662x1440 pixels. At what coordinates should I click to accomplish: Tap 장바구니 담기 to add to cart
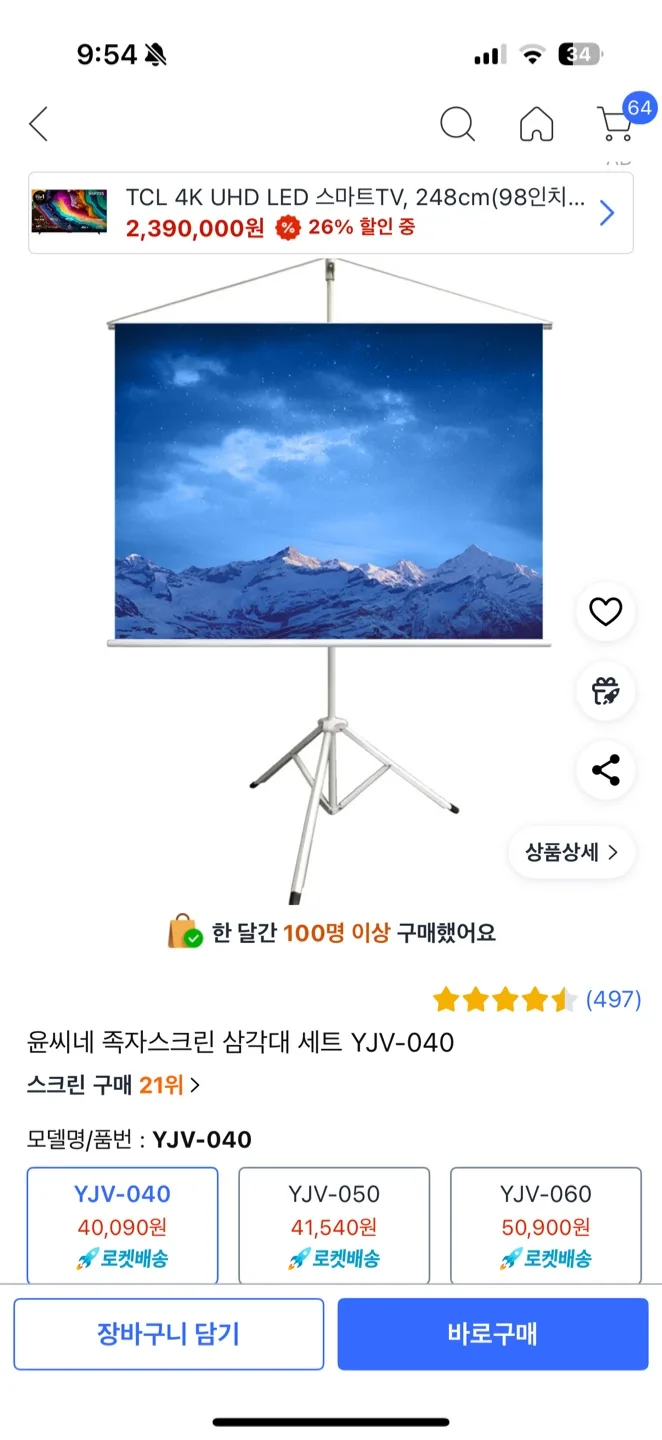tap(169, 1334)
